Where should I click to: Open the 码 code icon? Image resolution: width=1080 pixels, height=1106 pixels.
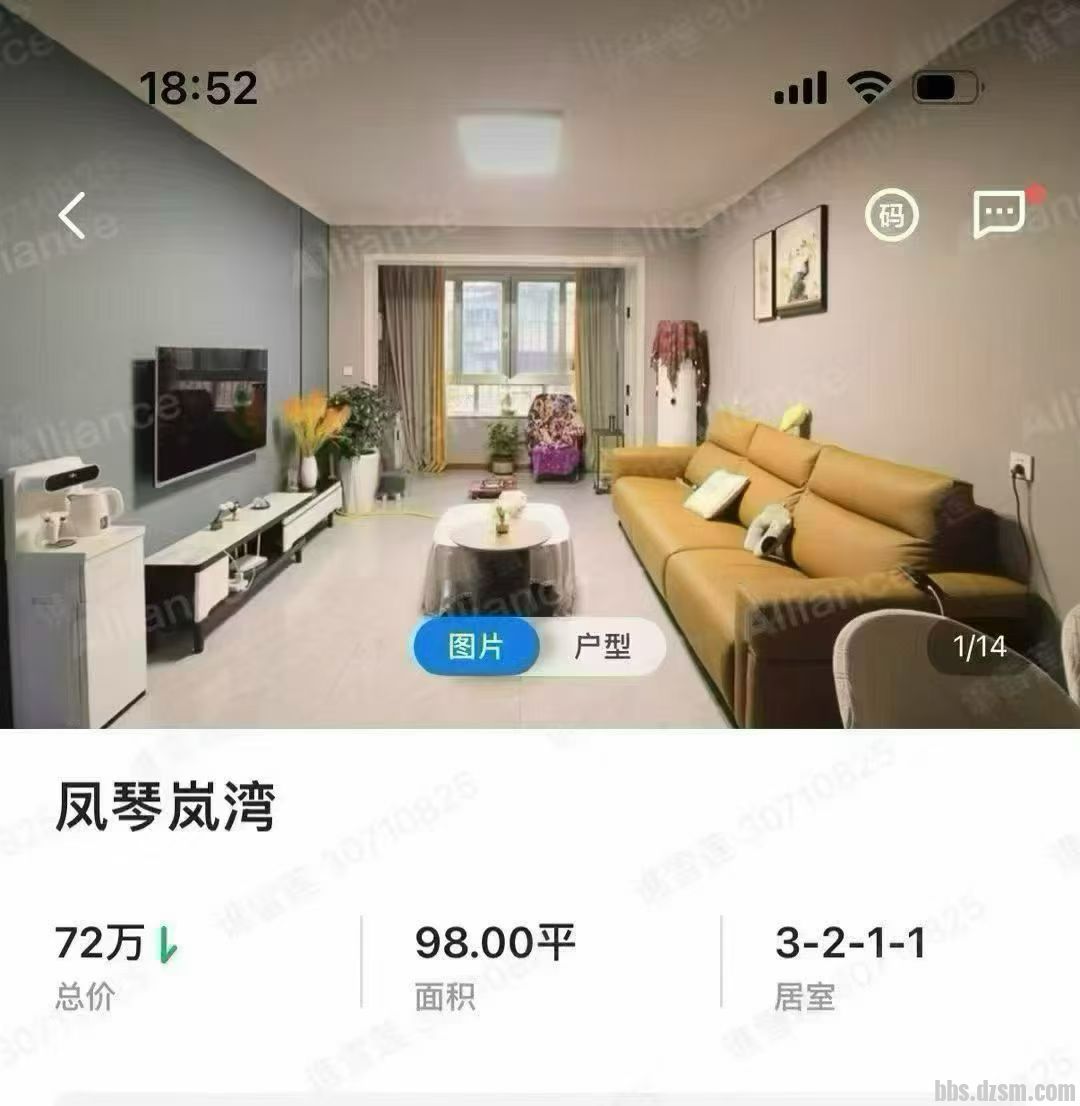click(891, 215)
